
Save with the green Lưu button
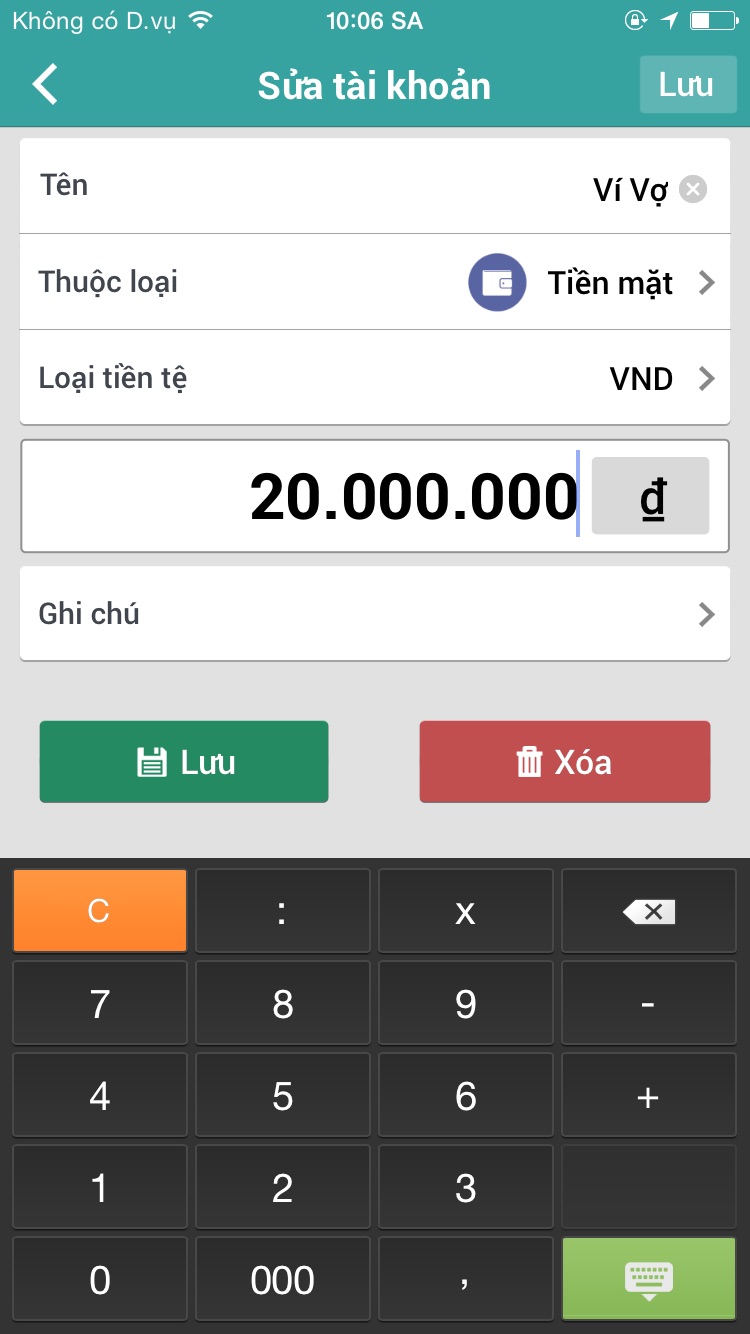pos(184,762)
